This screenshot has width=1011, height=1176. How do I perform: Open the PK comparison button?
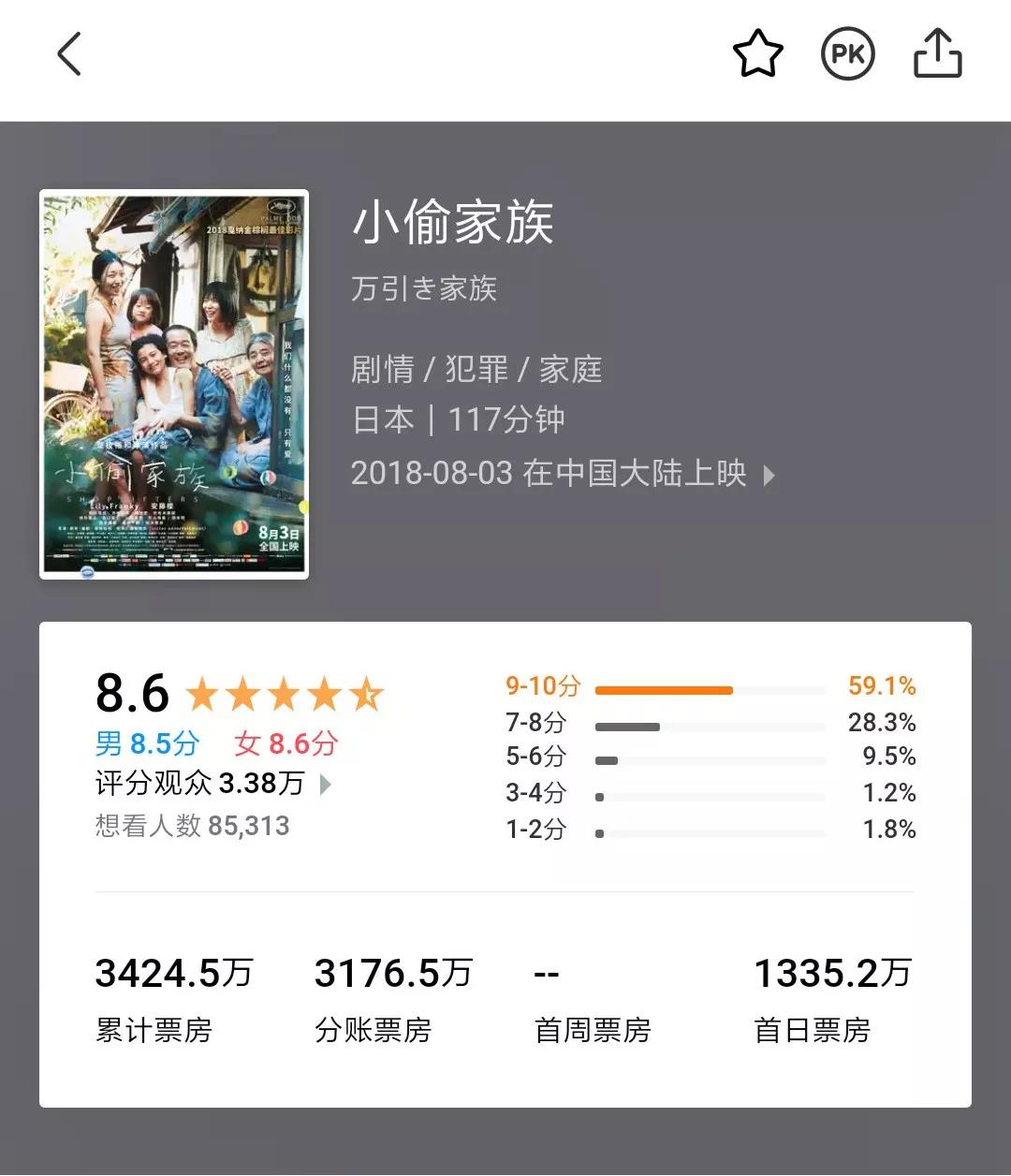click(x=847, y=54)
